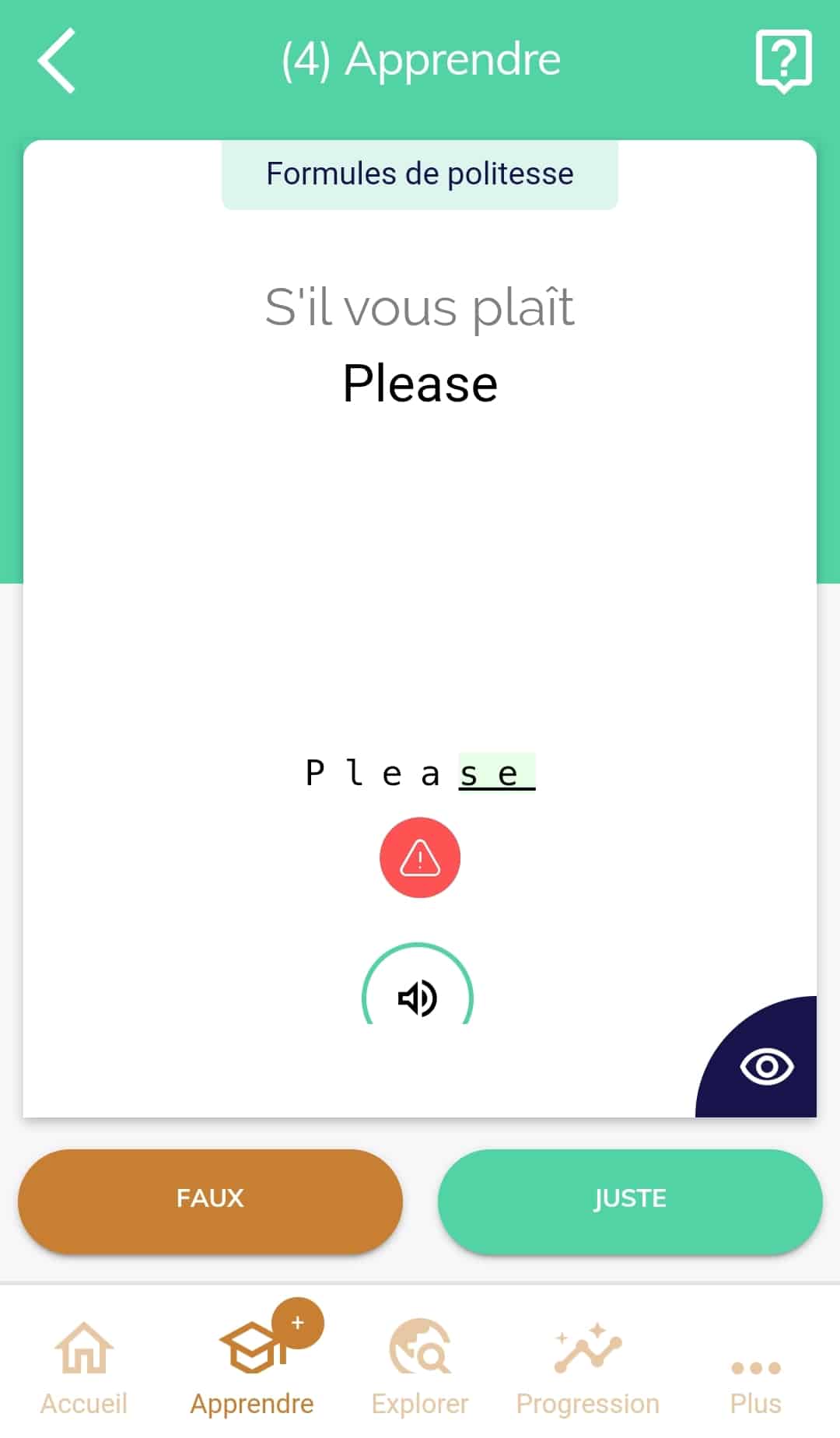This screenshot has width=840, height=1438.
Task: Go back using the top-left arrow
Action: pyautogui.click(x=57, y=61)
